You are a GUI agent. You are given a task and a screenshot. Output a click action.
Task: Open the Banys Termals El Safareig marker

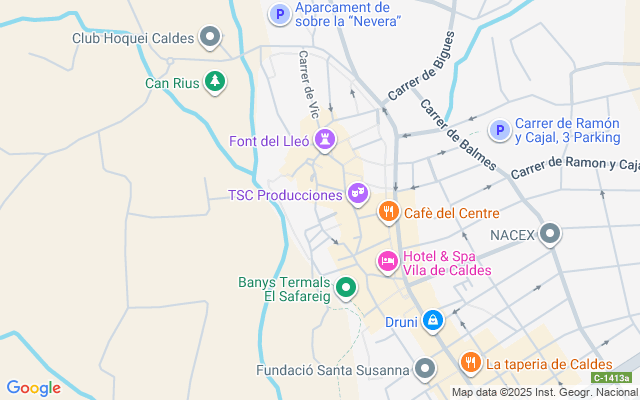tap(346, 289)
